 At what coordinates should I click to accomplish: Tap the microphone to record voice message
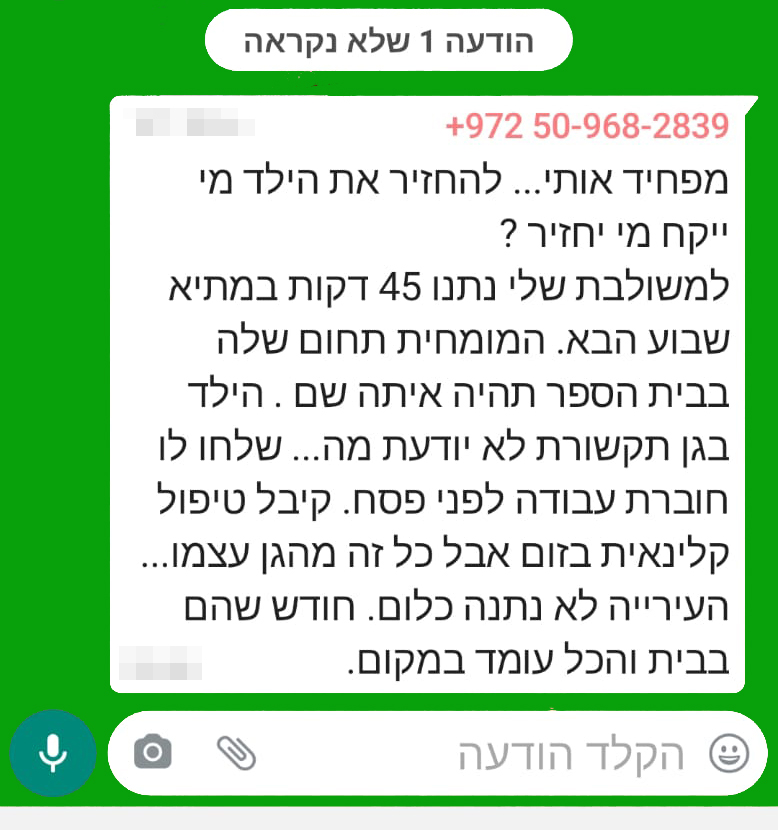pyautogui.click(x=52, y=753)
